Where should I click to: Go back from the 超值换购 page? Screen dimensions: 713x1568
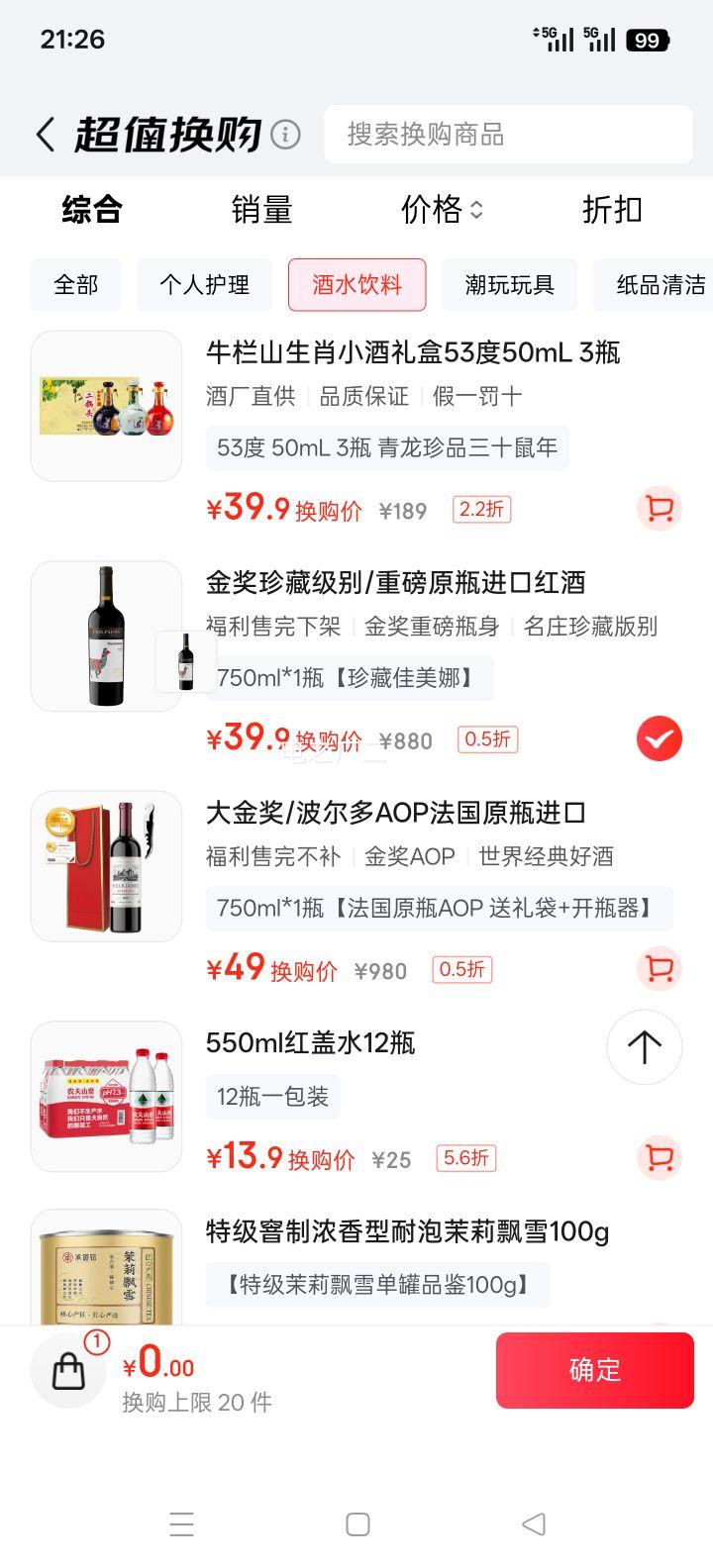coord(46,135)
